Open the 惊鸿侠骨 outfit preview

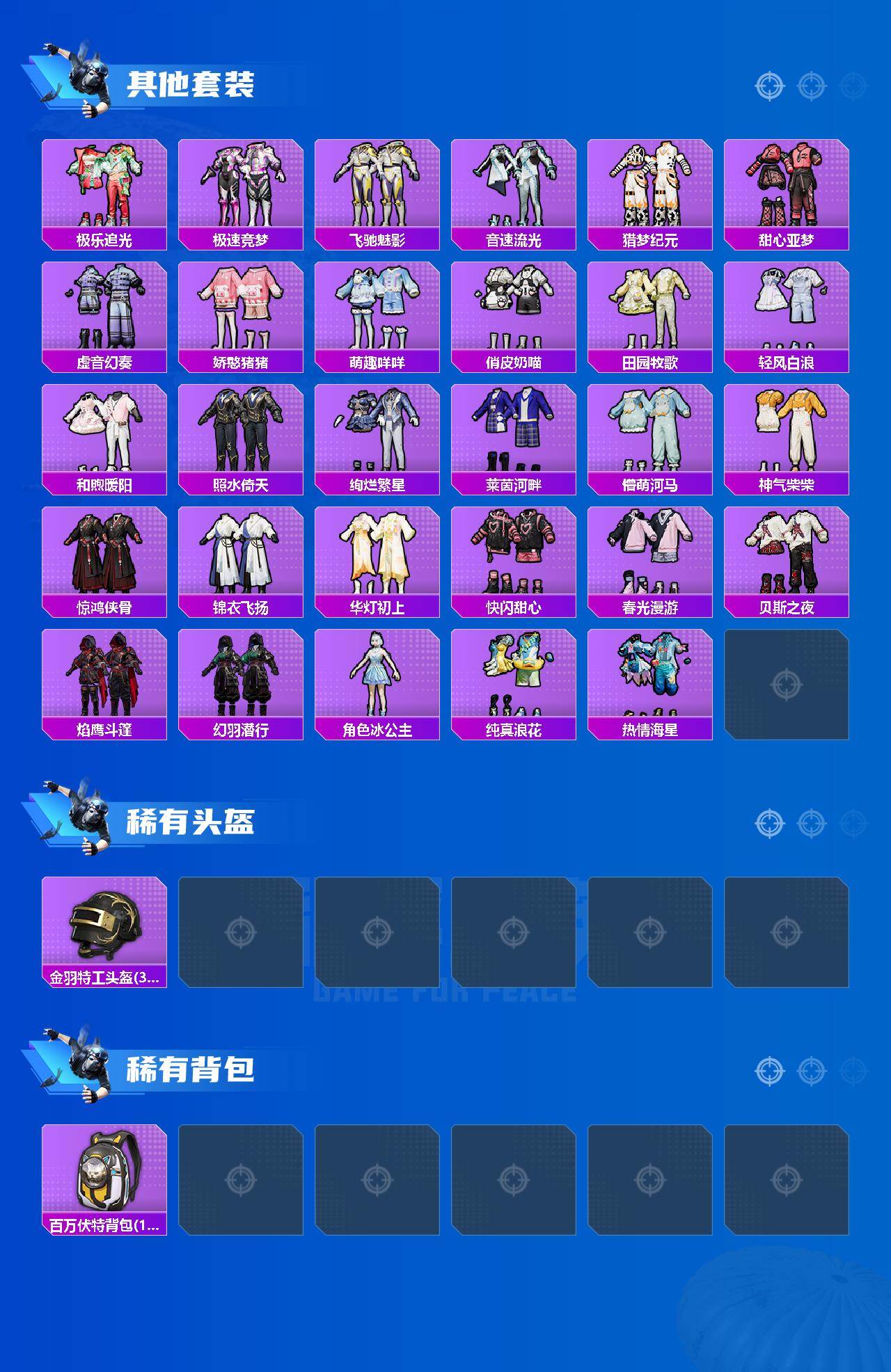point(104,552)
